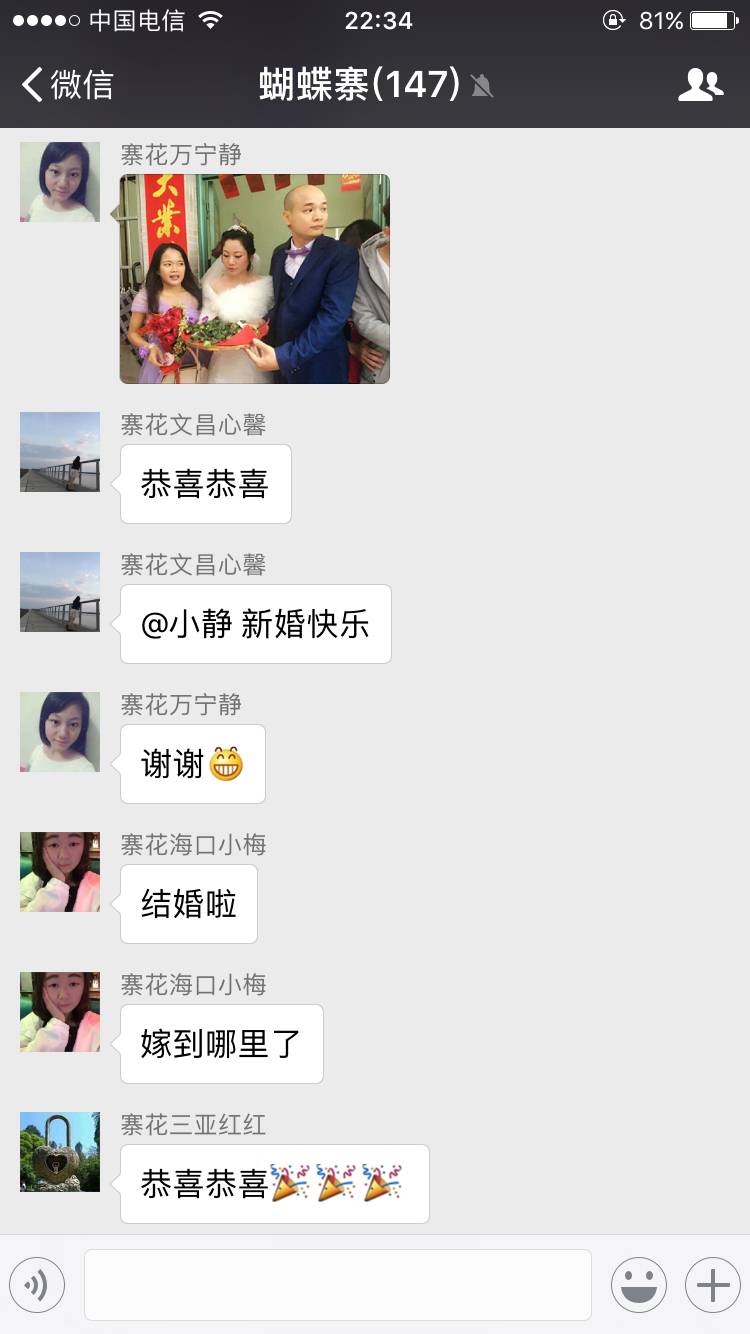The image size is (750, 1334).
Task: Switch to voice message input
Action: 37,1285
